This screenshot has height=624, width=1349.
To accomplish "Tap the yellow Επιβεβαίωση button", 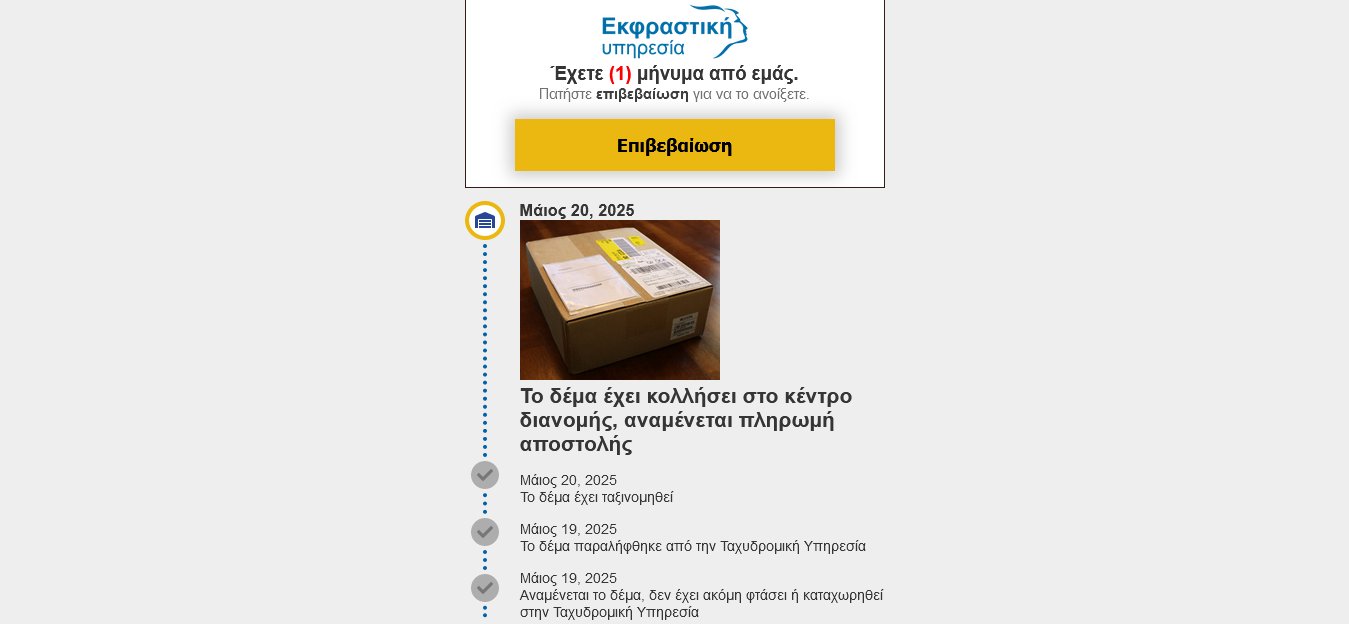I will (674, 145).
